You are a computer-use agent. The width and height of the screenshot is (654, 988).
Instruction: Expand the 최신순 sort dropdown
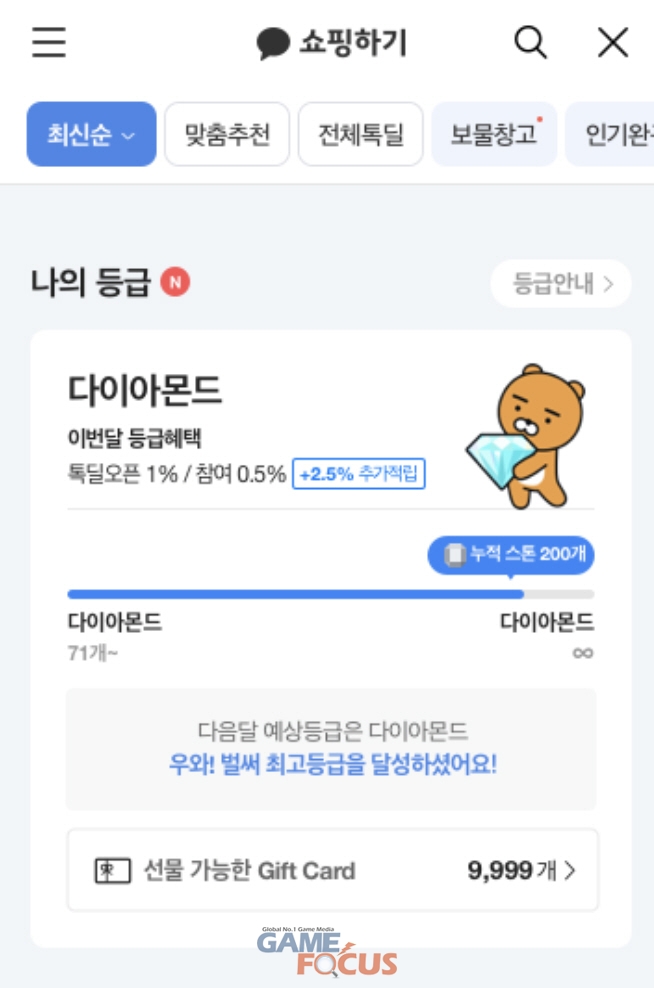(91, 134)
